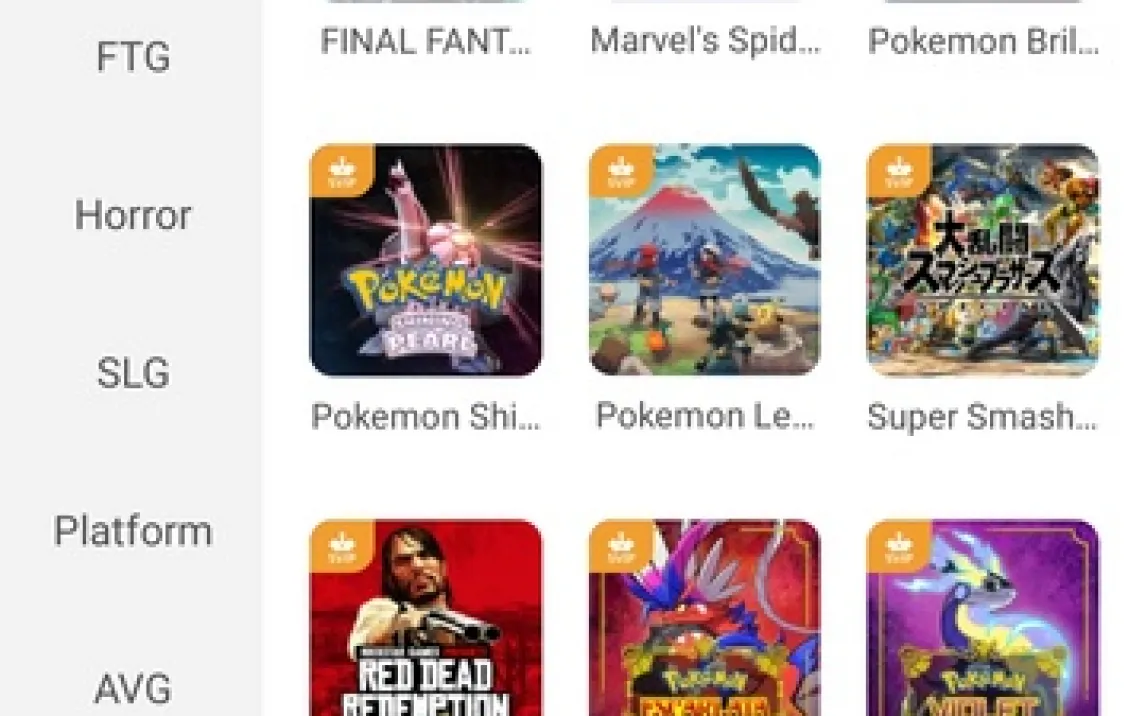Switch to the Horror category
This screenshot has height=716, width=1146.
(x=132, y=215)
